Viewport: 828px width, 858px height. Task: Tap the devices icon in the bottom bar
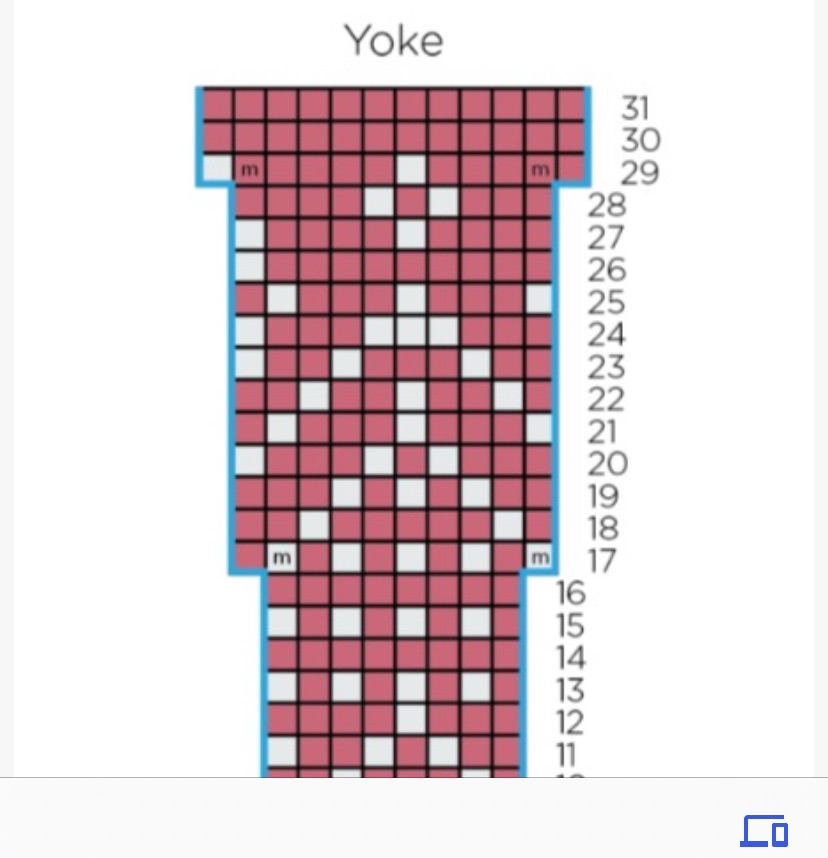click(x=764, y=830)
